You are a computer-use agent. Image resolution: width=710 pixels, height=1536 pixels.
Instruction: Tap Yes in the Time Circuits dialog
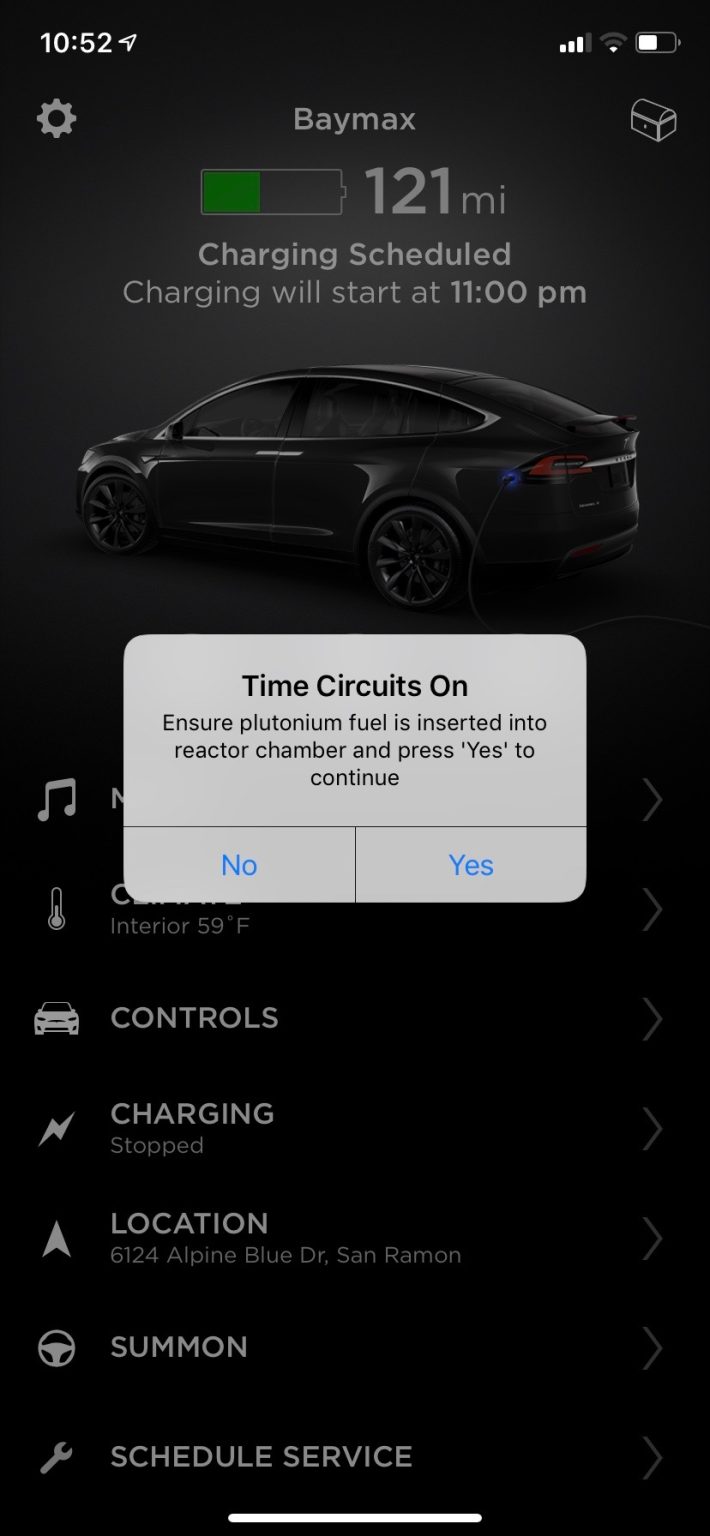pyautogui.click(x=470, y=865)
